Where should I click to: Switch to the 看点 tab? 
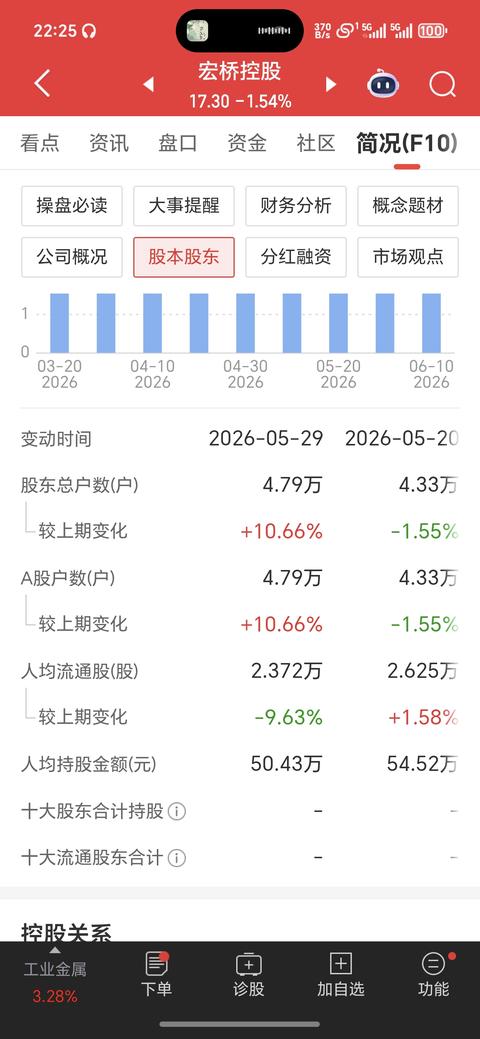40,143
